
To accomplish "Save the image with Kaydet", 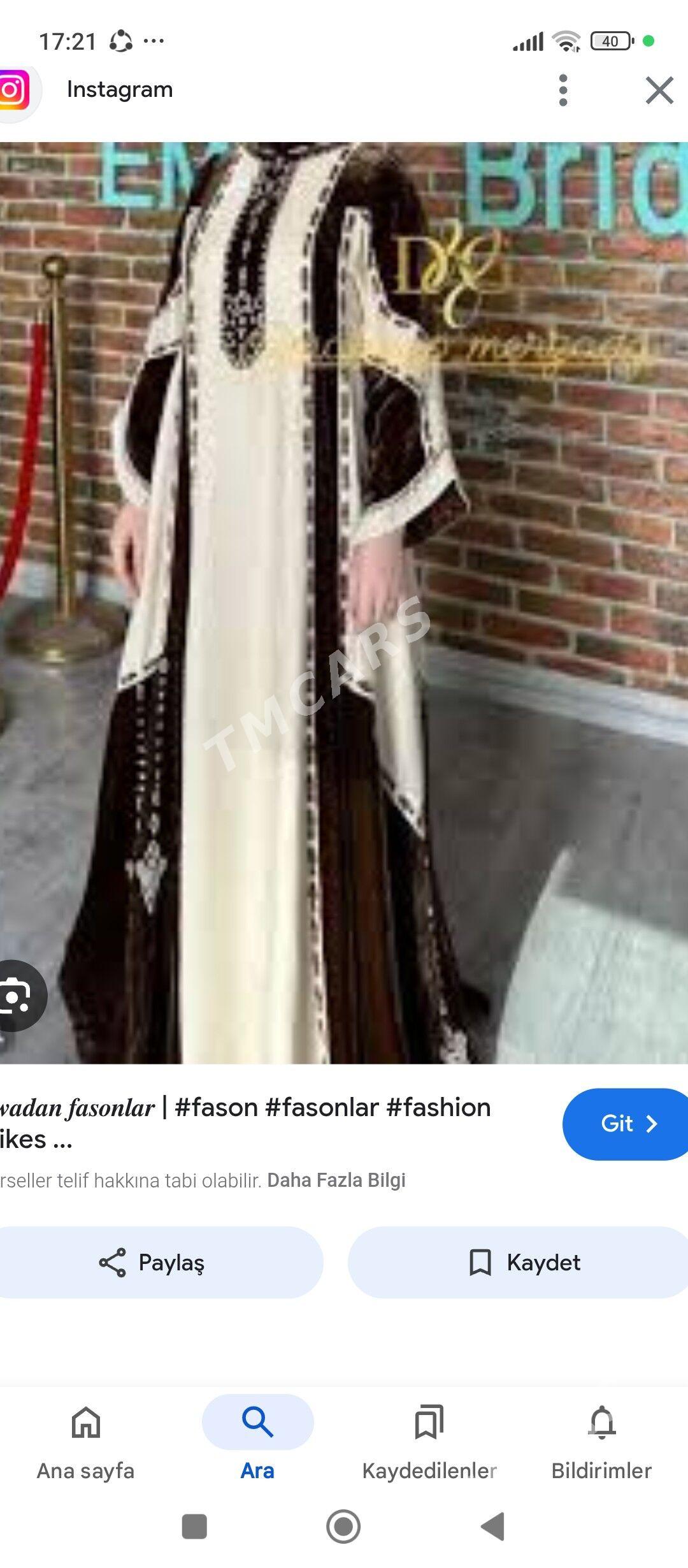I will pyautogui.click(x=518, y=1263).
